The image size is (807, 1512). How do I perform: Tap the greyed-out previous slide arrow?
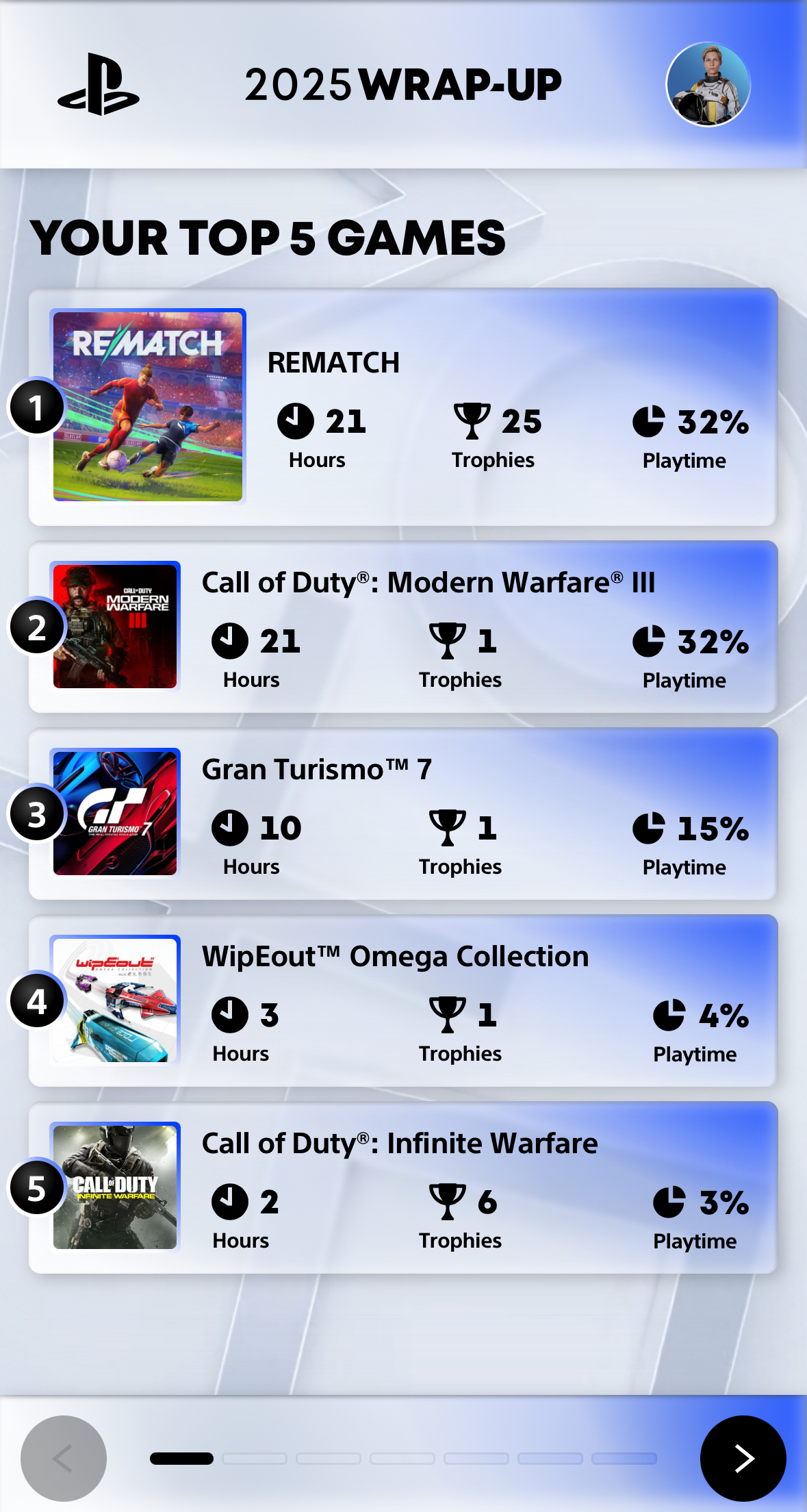64,1458
